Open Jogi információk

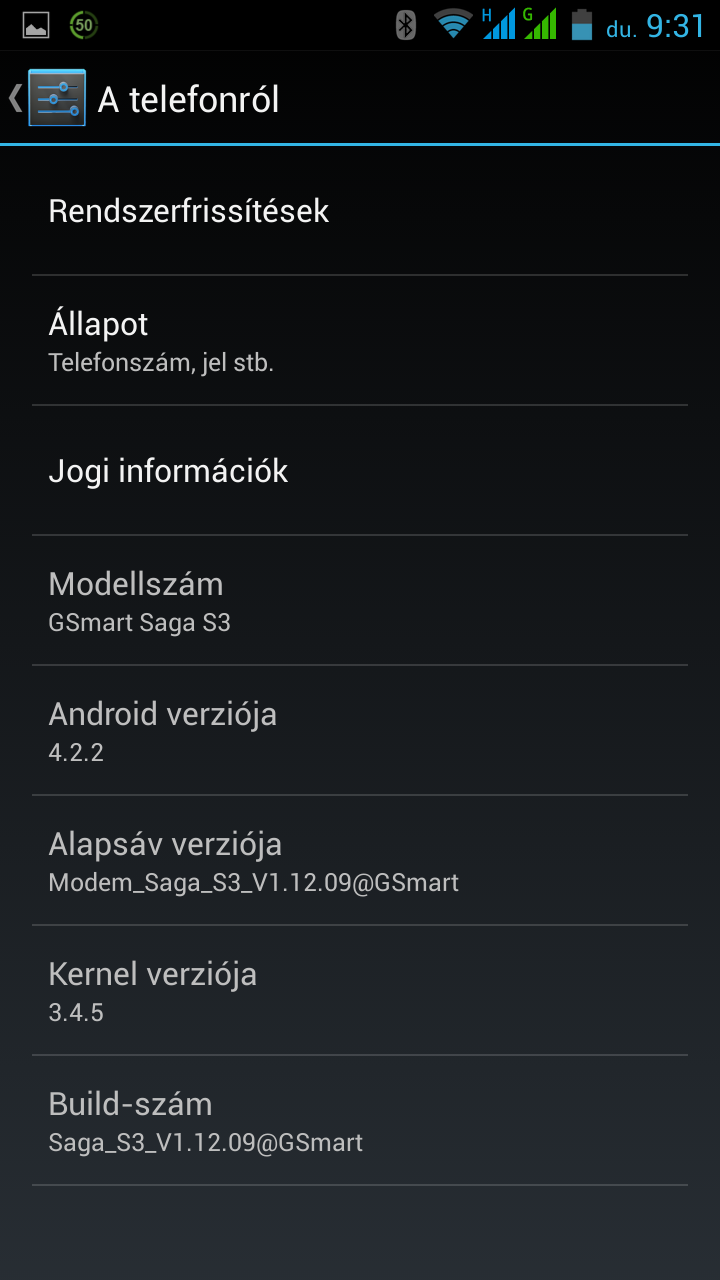point(360,470)
